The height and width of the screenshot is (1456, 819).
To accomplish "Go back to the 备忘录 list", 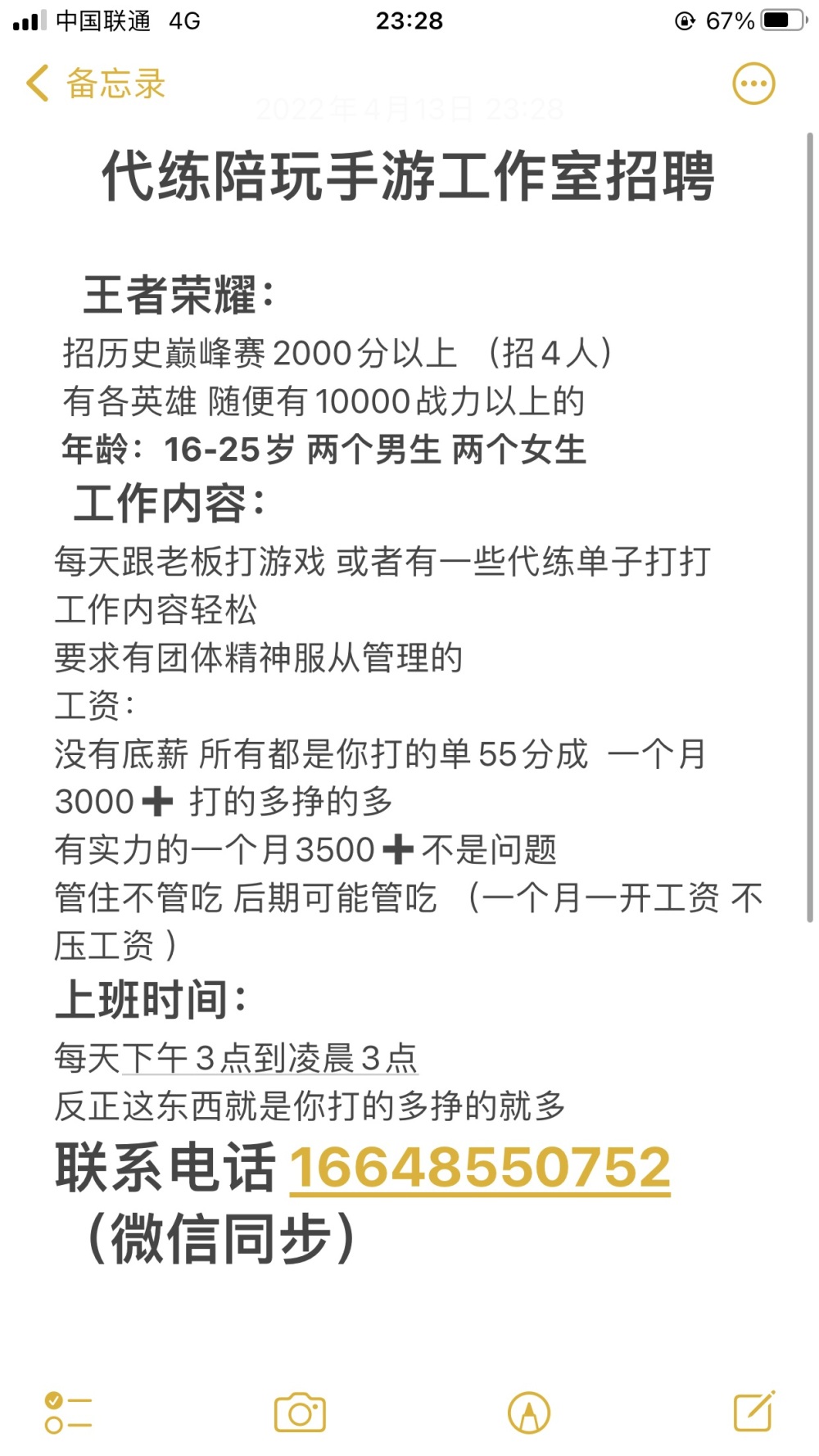I will coord(95,84).
